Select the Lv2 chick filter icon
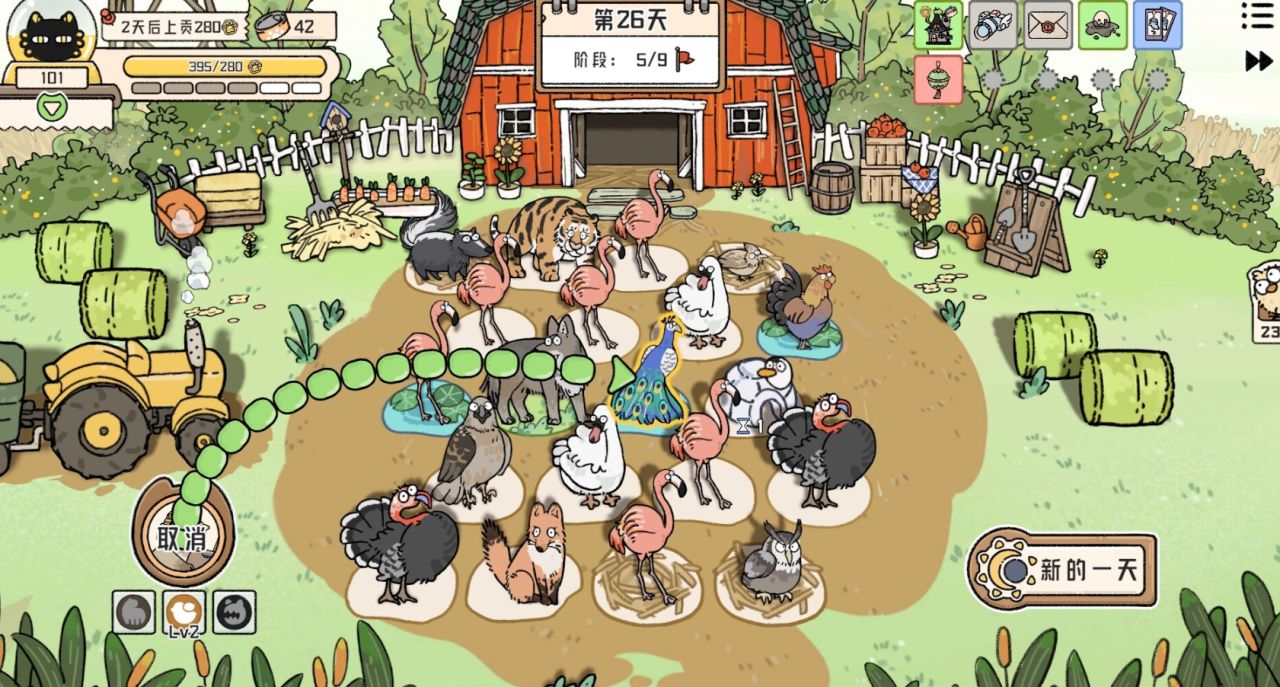This screenshot has height=687, width=1280. pos(184,612)
